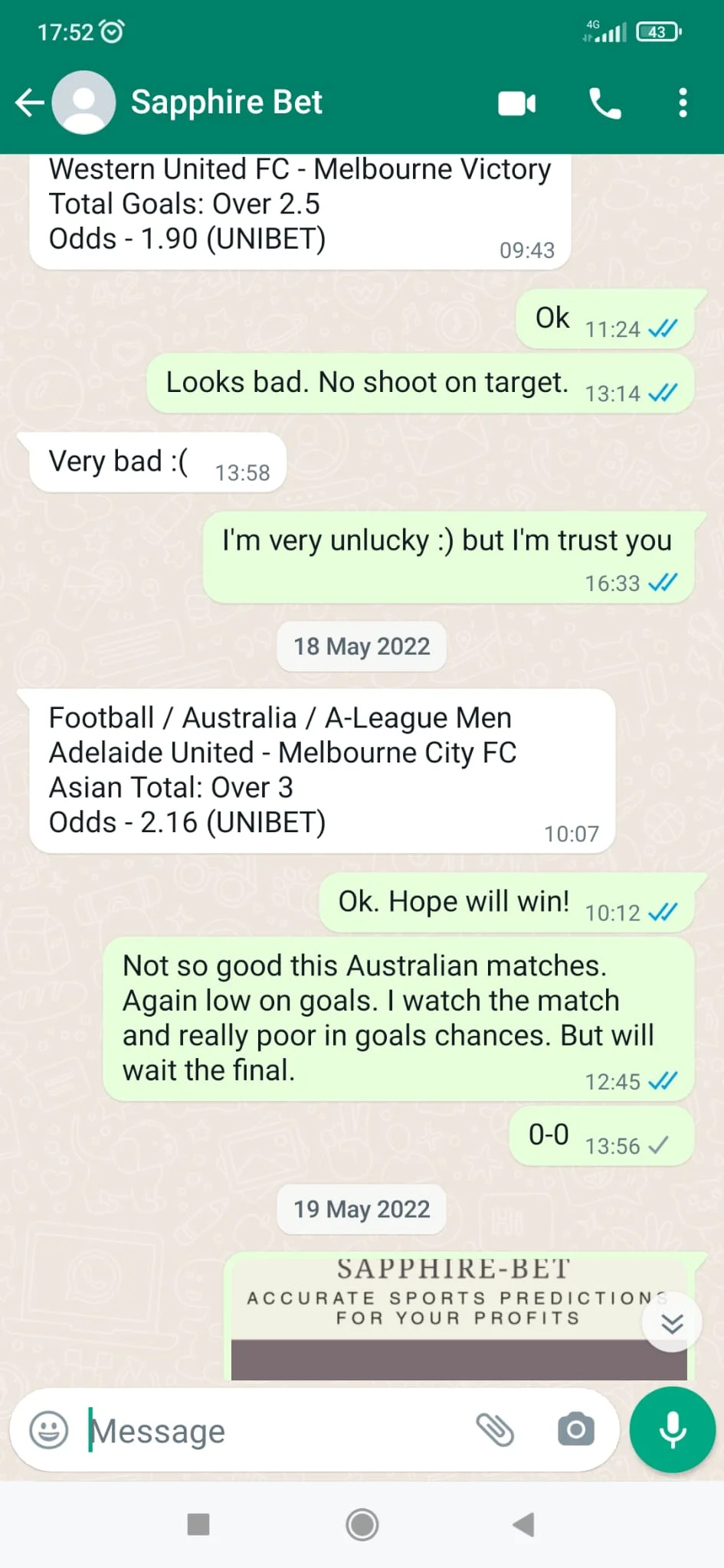
Task: Record a voice message
Action: pyautogui.click(x=672, y=1430)
